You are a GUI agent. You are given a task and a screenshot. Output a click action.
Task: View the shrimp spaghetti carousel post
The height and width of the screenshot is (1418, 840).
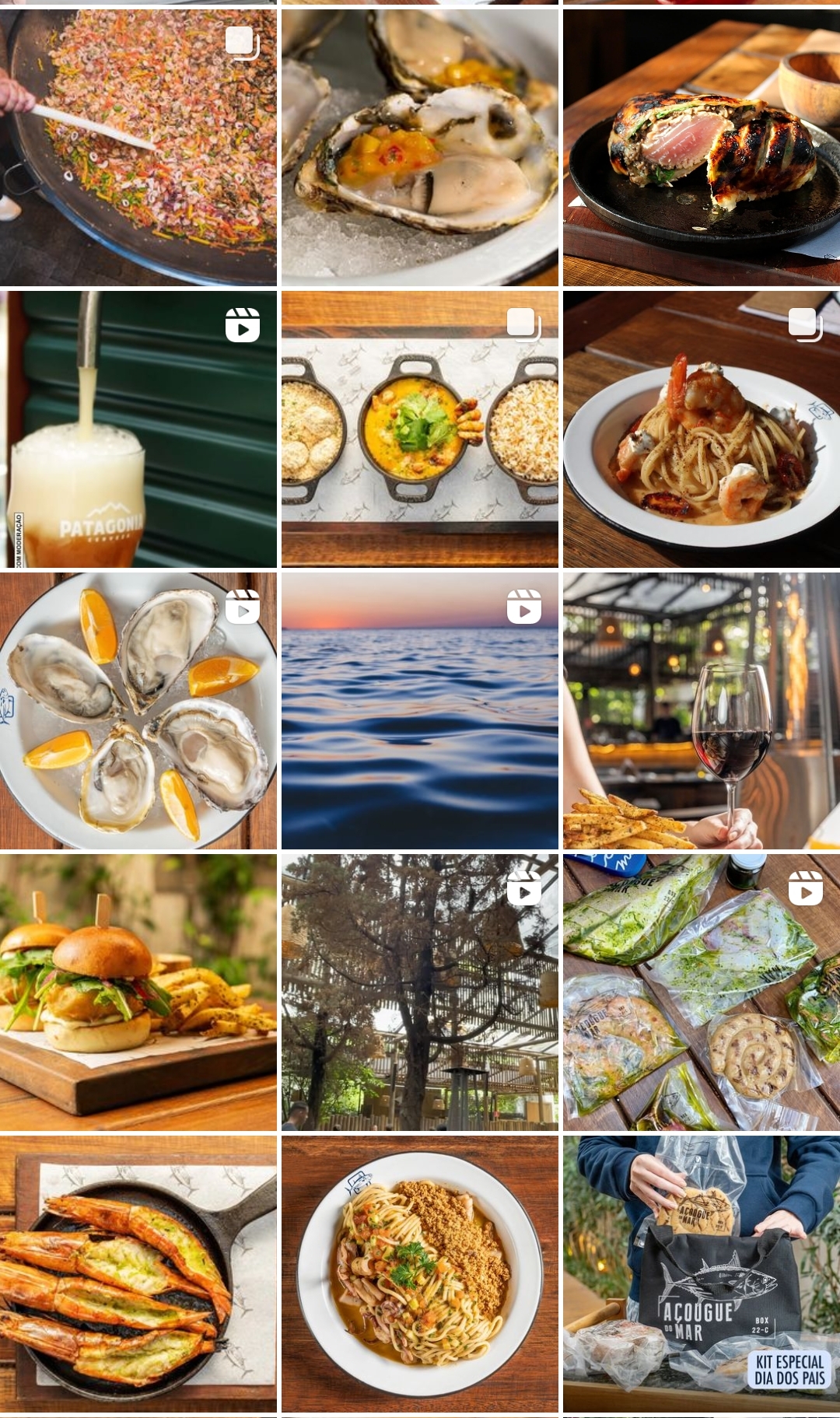coord(702,429)
